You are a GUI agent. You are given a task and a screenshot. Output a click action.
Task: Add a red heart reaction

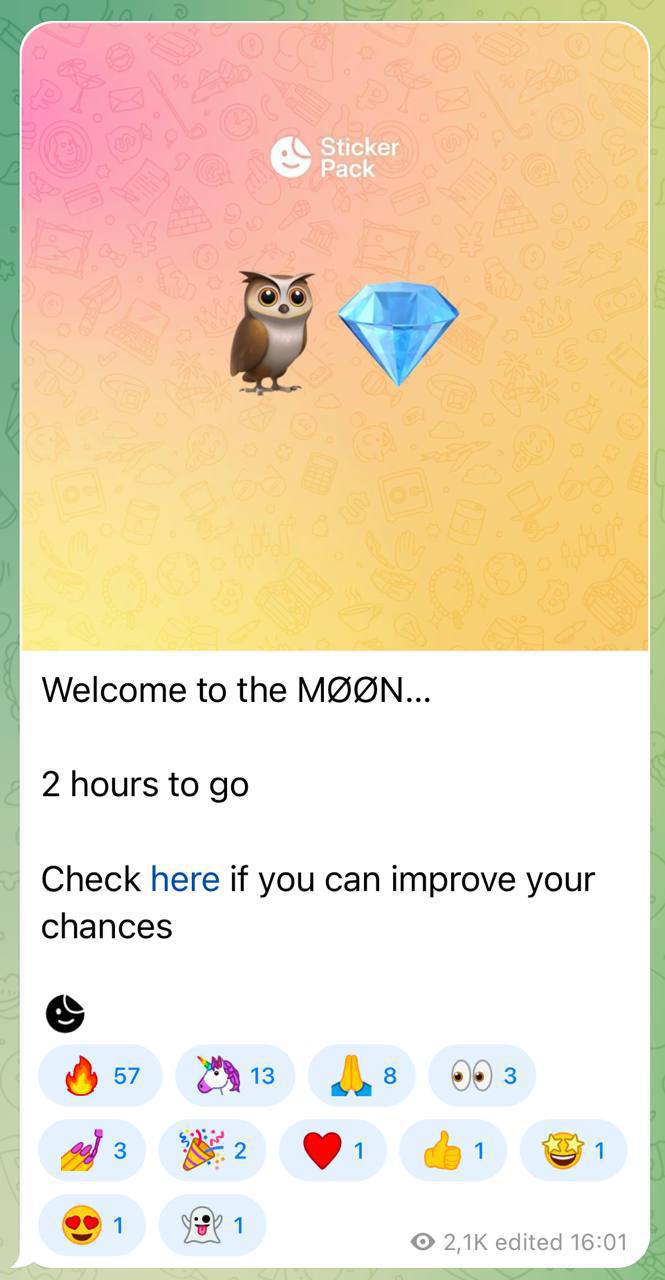click(x=332, y=1151)
